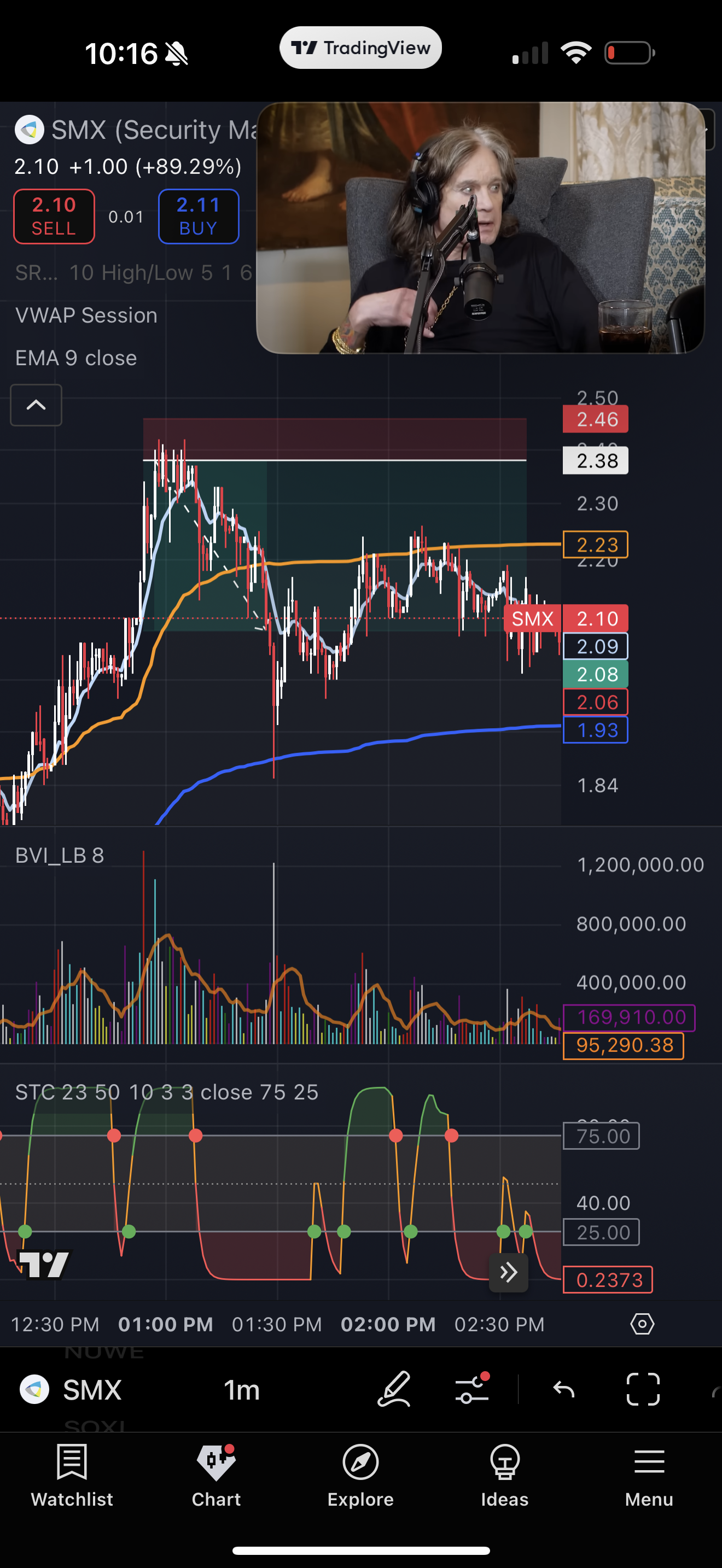Switch to the Watchlist tab

click(x=72, y=1476)
